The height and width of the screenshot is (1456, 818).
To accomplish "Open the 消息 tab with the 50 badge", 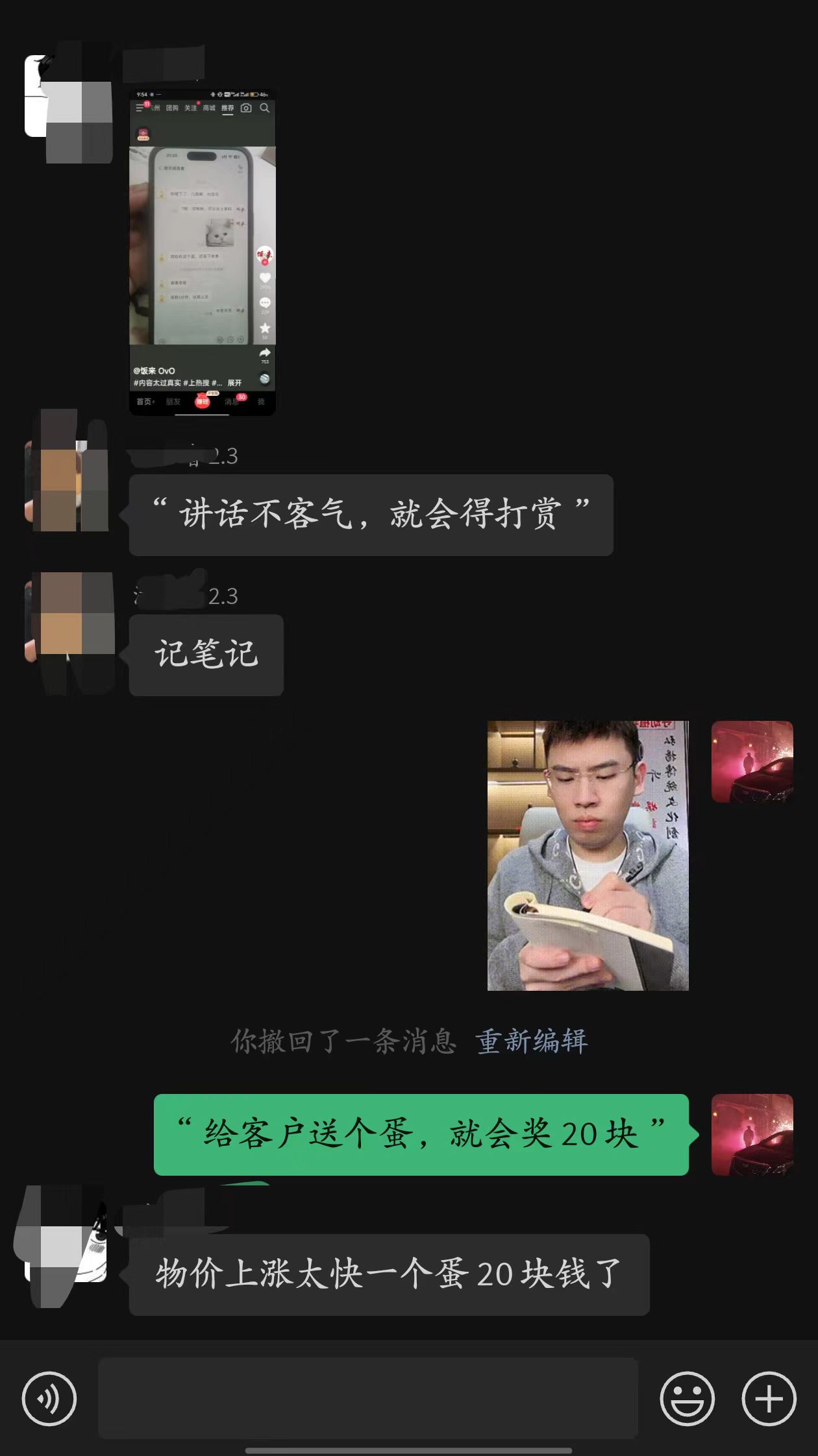I will pyautogui.click(x=232, y=400).
